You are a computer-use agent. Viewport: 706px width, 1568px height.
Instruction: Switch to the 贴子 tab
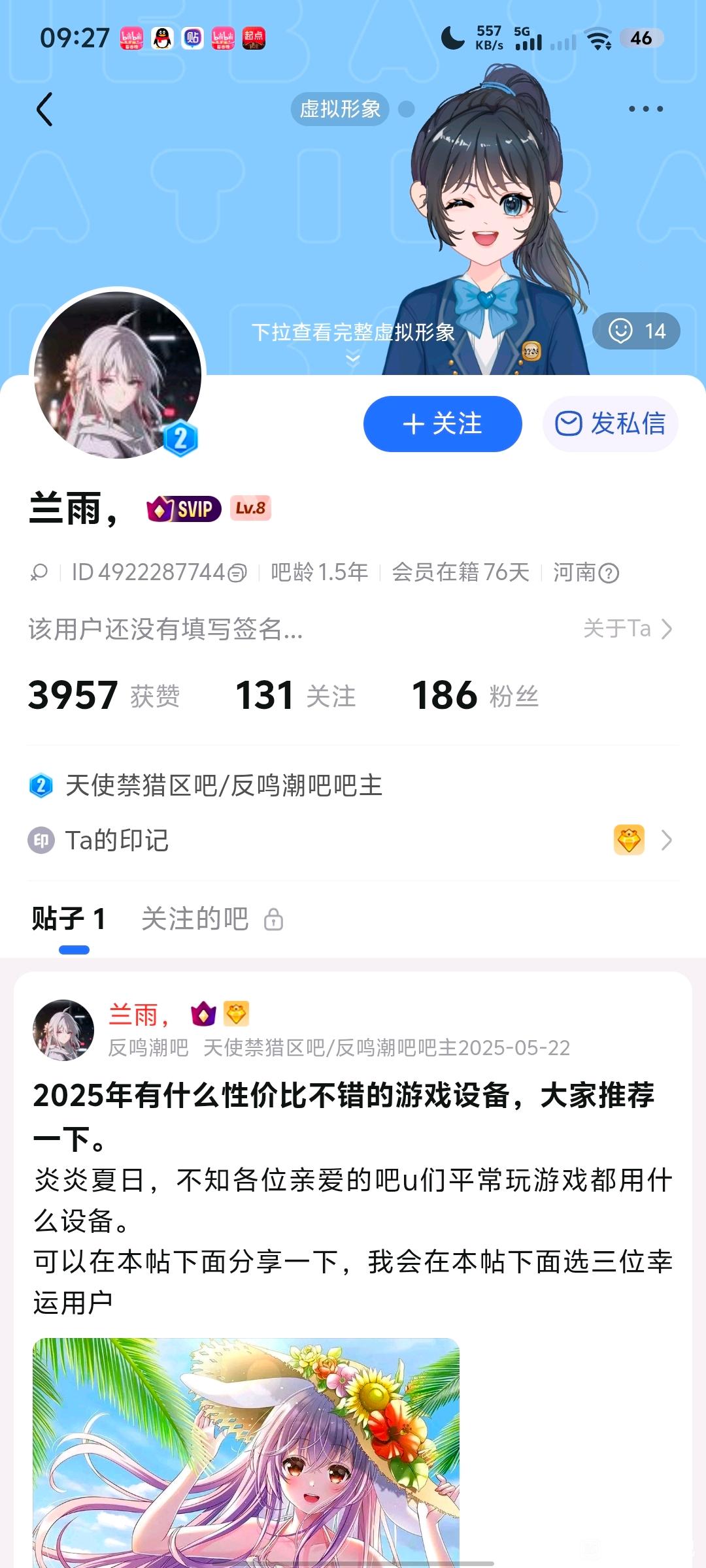coord(69,919)
